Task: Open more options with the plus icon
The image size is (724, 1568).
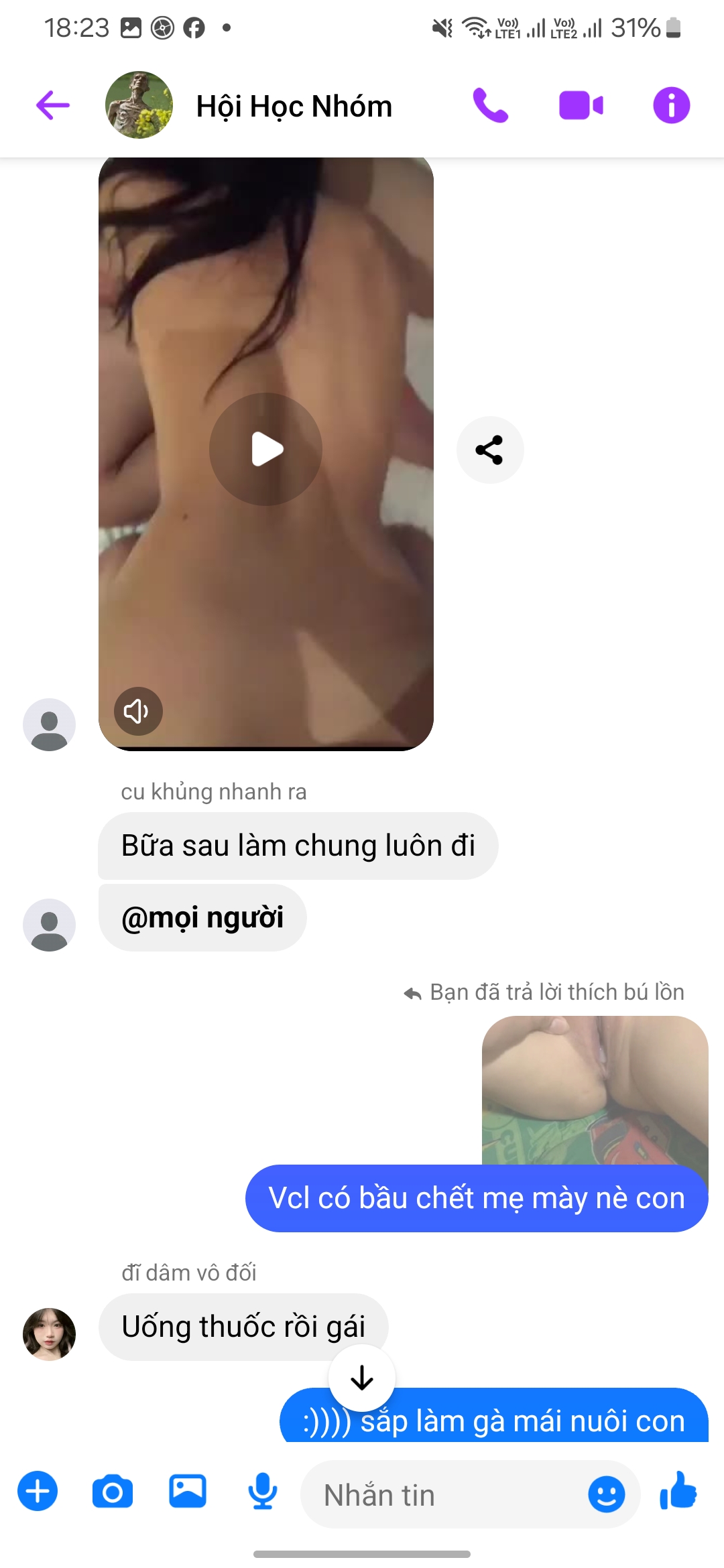Action: coord(38,1492)
